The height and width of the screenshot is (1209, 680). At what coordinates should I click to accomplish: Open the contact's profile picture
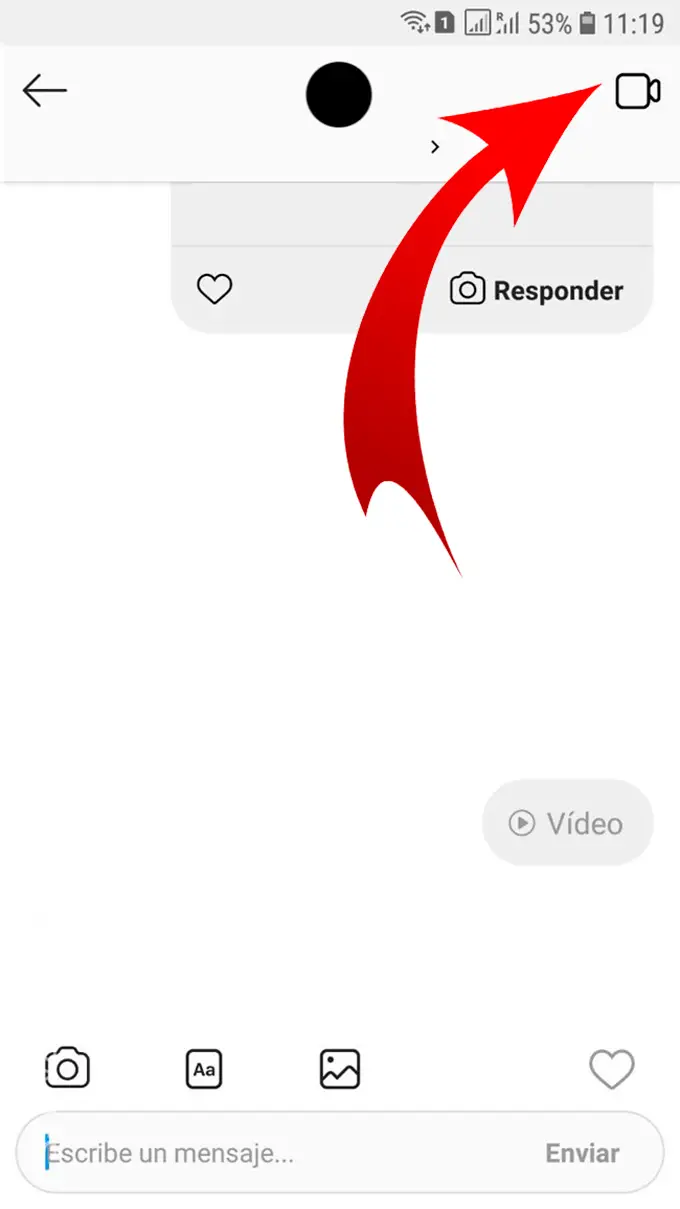tap(339, 95)
